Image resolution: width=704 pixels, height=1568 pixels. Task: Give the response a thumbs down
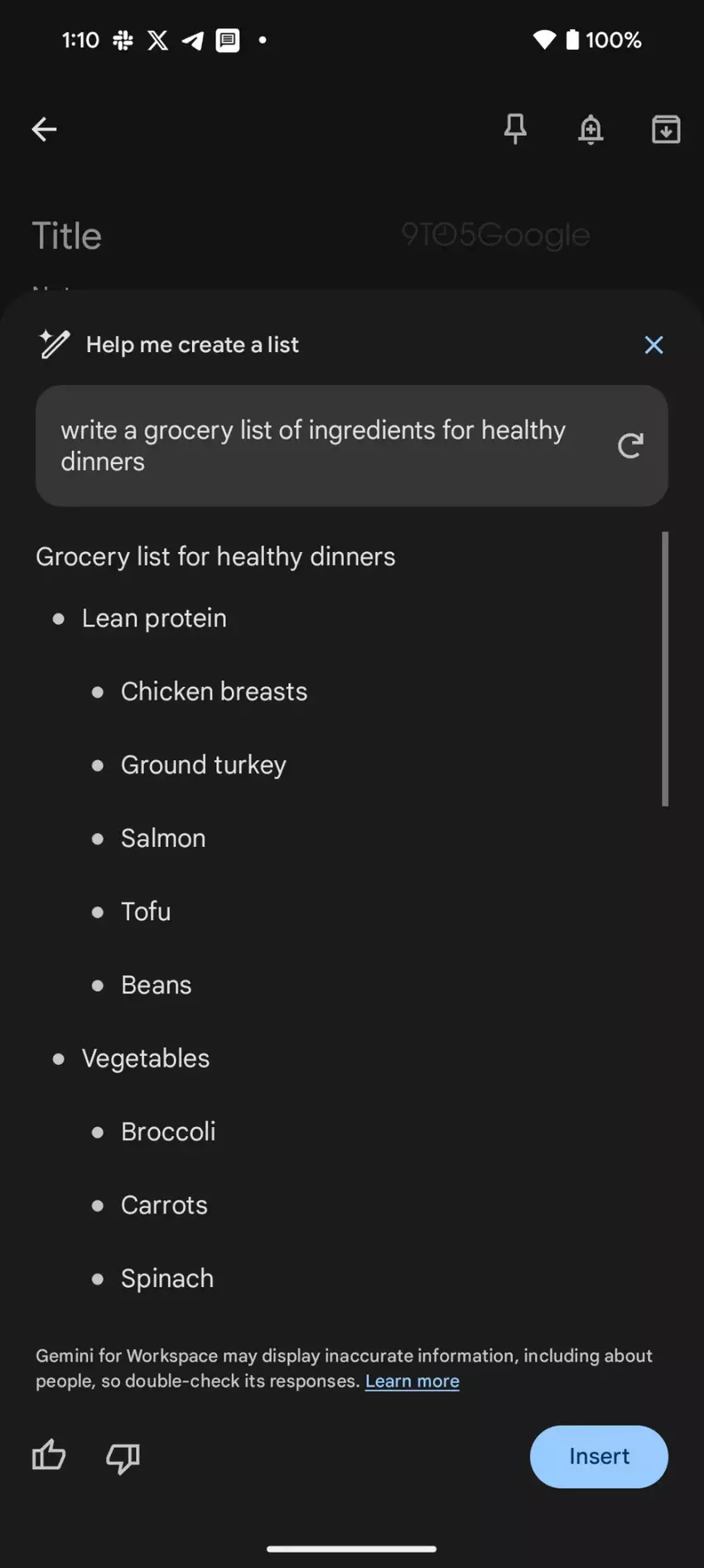click(x=123, y=1457)
